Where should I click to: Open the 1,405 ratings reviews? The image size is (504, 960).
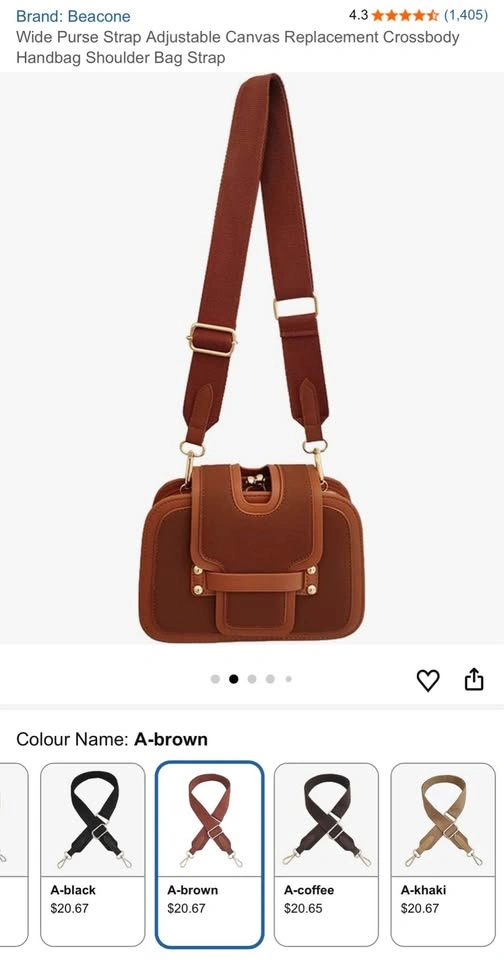465,15
